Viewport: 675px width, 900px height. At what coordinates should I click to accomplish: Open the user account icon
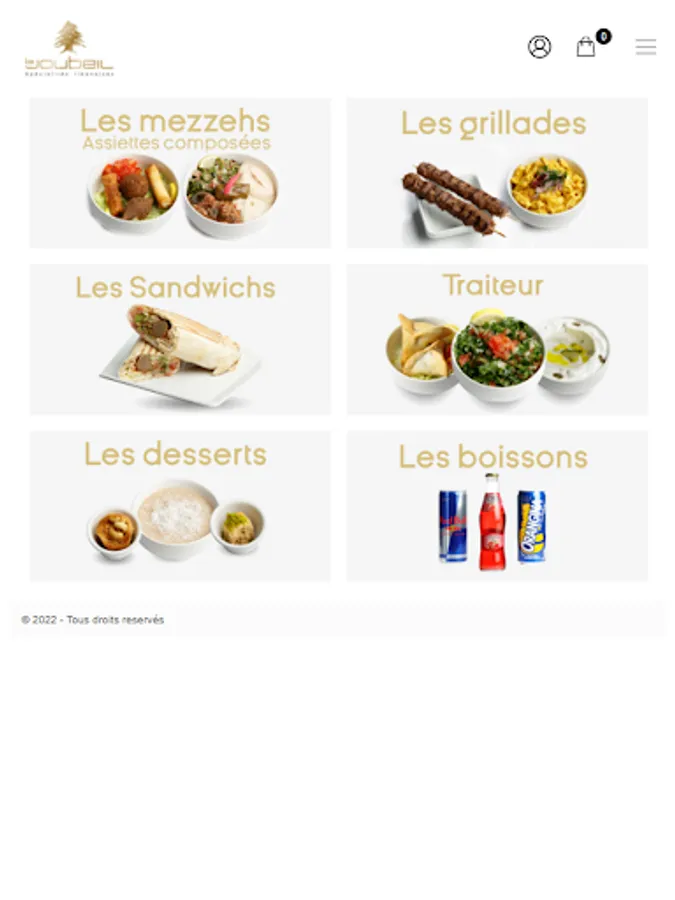tap(539, 47)
